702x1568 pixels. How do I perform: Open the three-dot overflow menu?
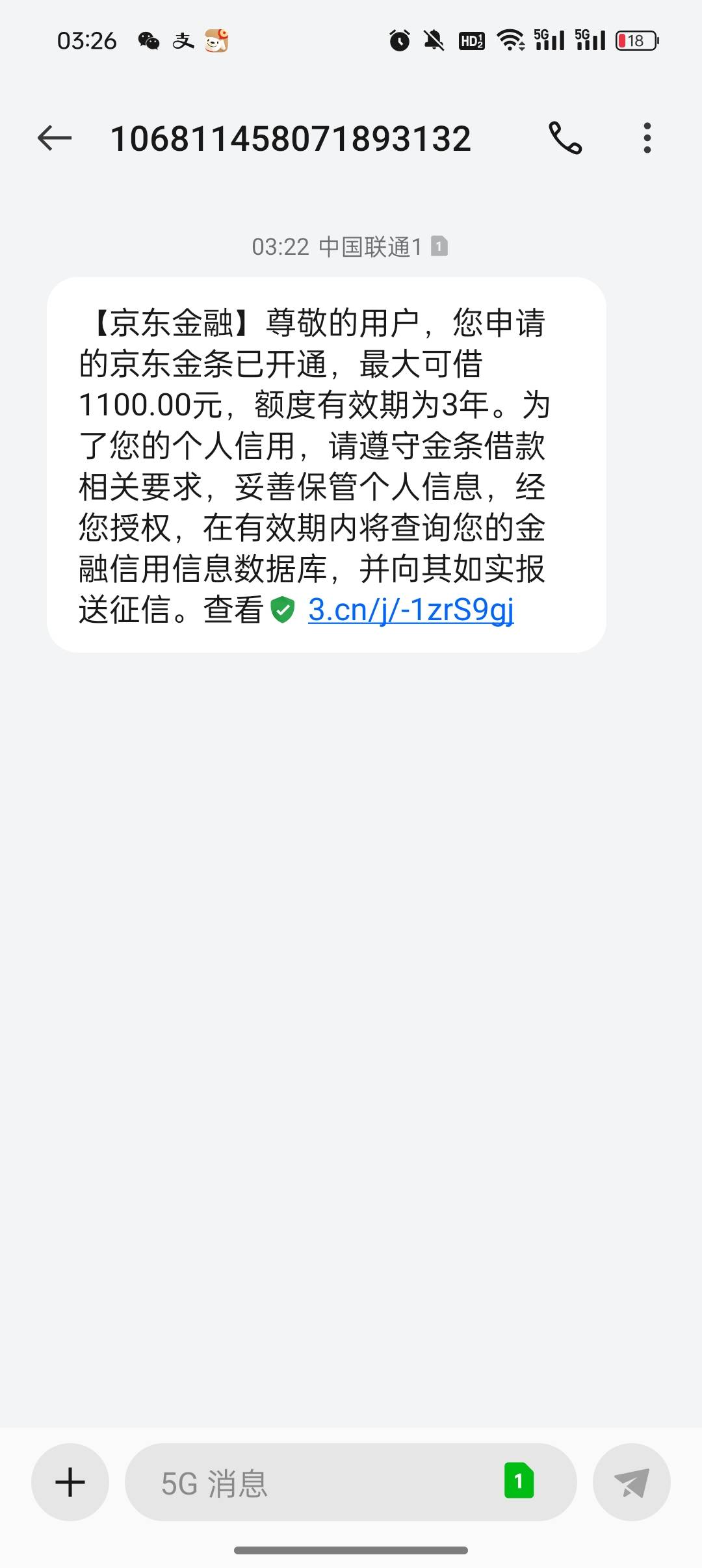[x=647, y=138]
